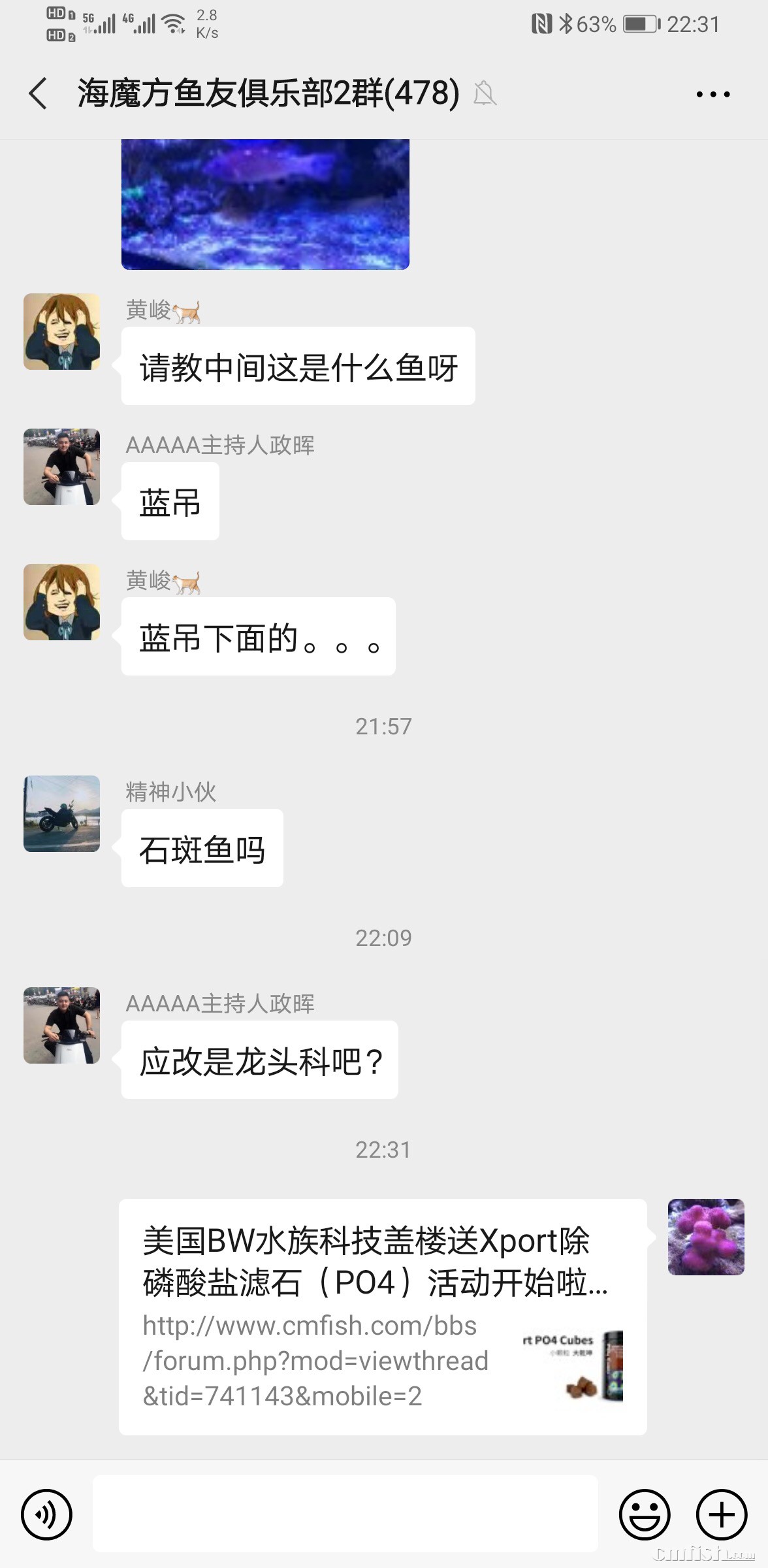
Task: Open the emoji sticker panel
Action: 644,1514
